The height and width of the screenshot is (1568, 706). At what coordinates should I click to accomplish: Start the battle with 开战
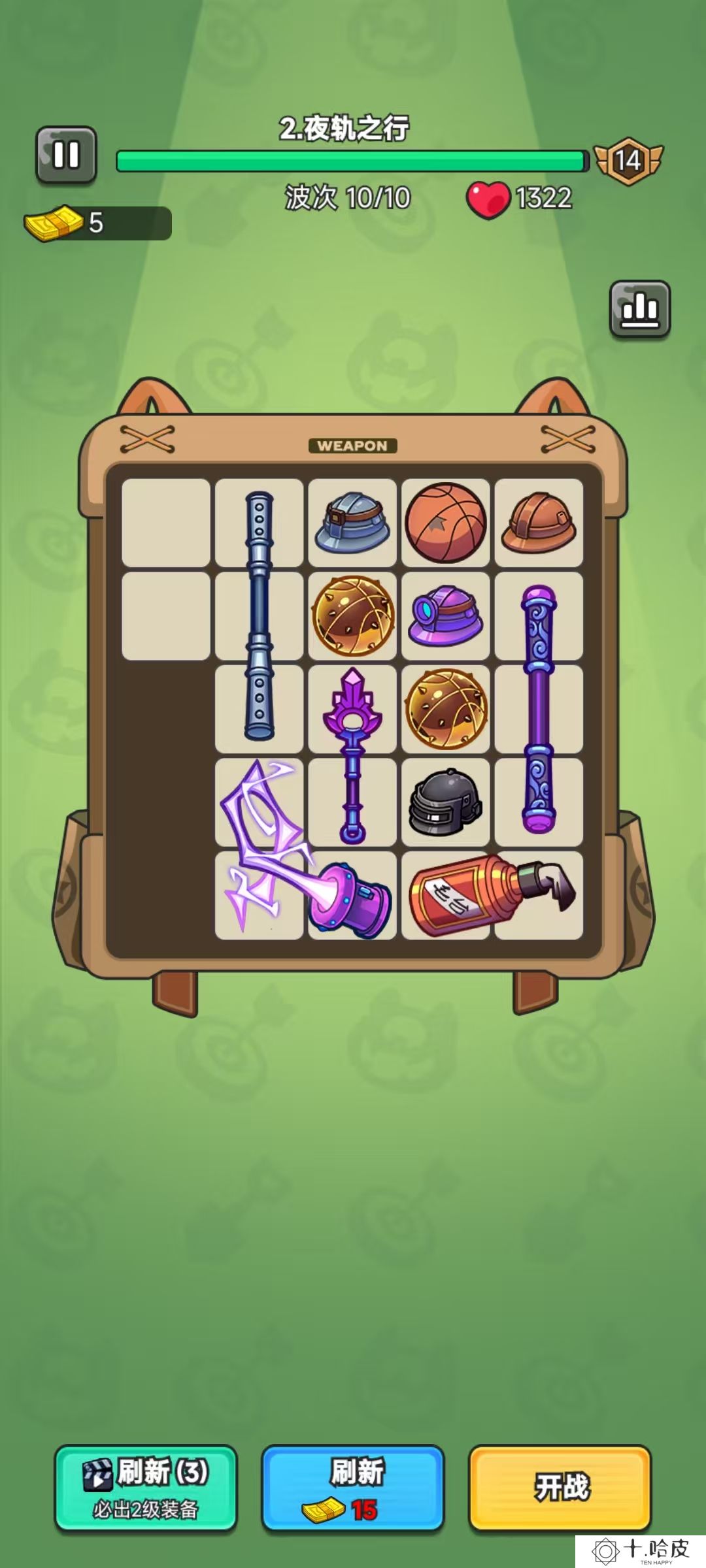(x=560, y=1488)
